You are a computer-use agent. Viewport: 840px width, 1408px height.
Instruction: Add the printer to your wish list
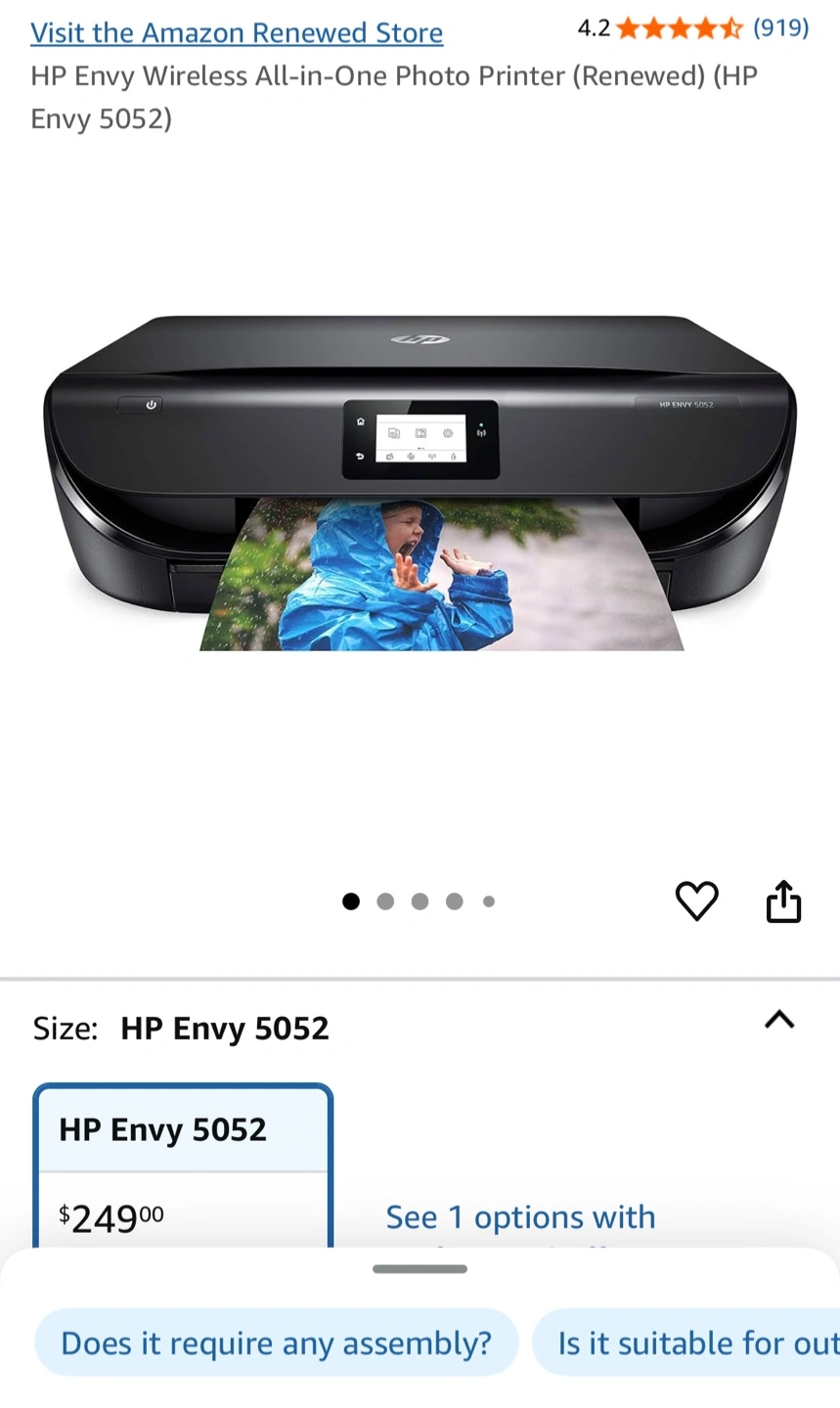697,901
